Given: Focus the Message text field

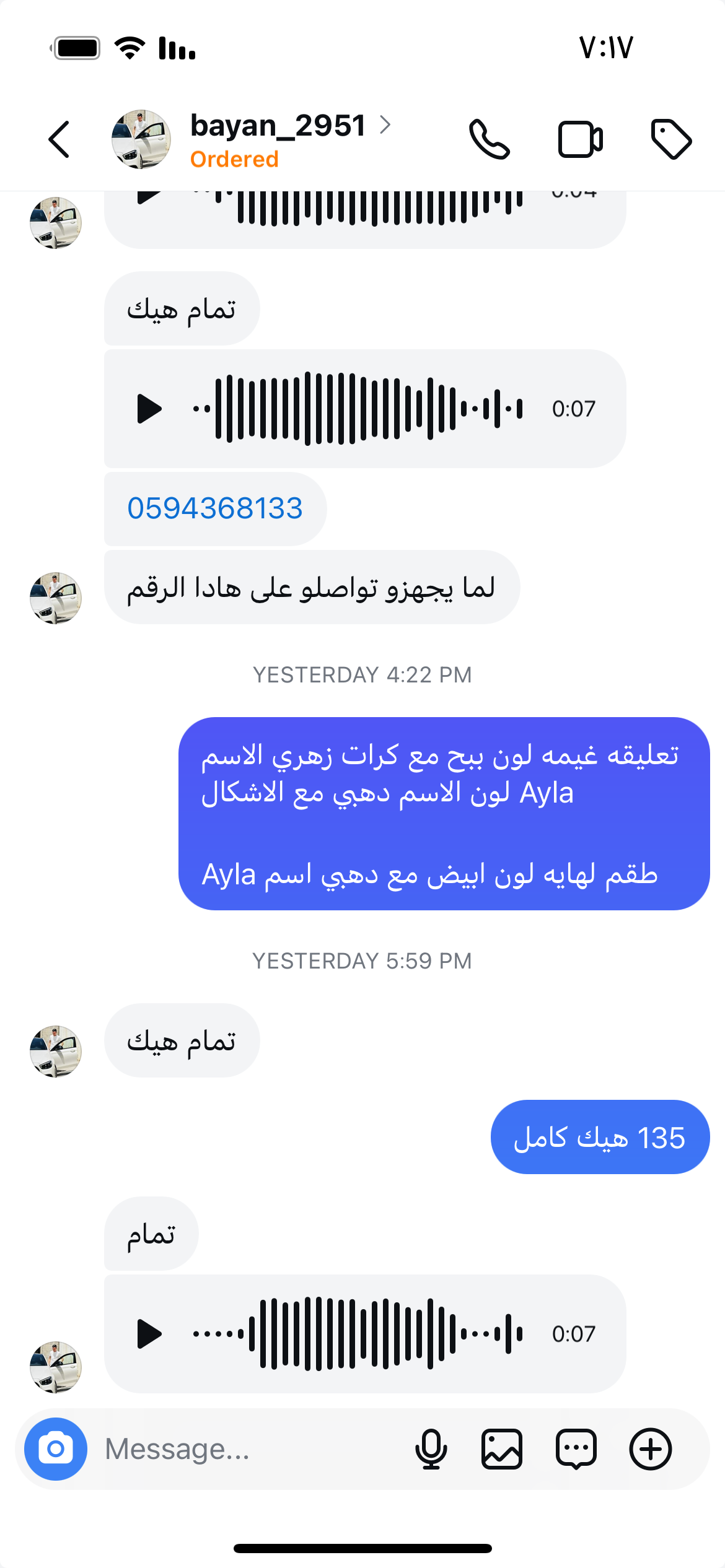Looking at the screenshot, I should click(x=248, y=1448).
